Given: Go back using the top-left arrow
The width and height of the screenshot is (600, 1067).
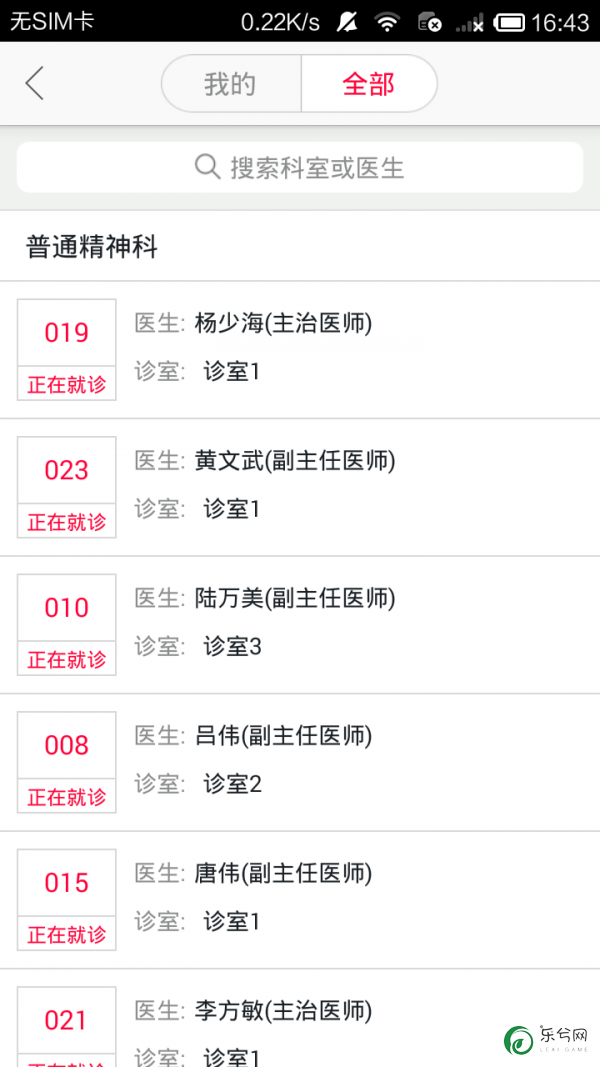Looking at the screenshot, I should 34,83.
